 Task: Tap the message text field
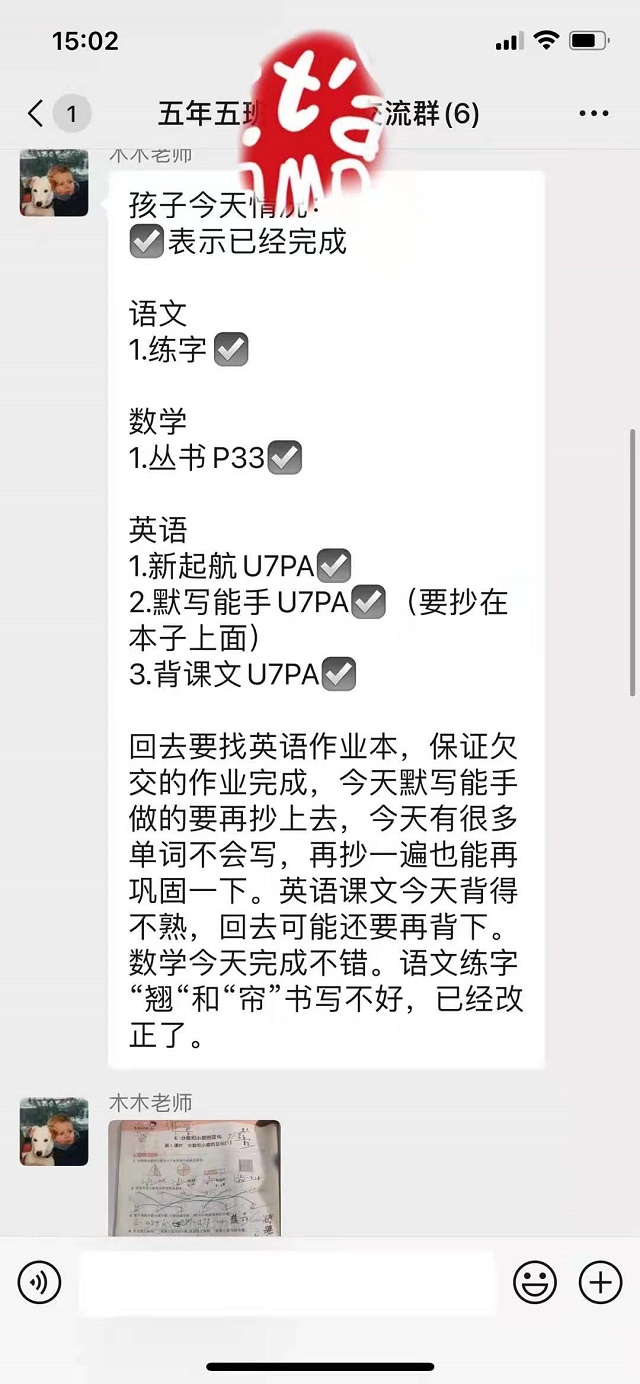[x=286, y=1283]
